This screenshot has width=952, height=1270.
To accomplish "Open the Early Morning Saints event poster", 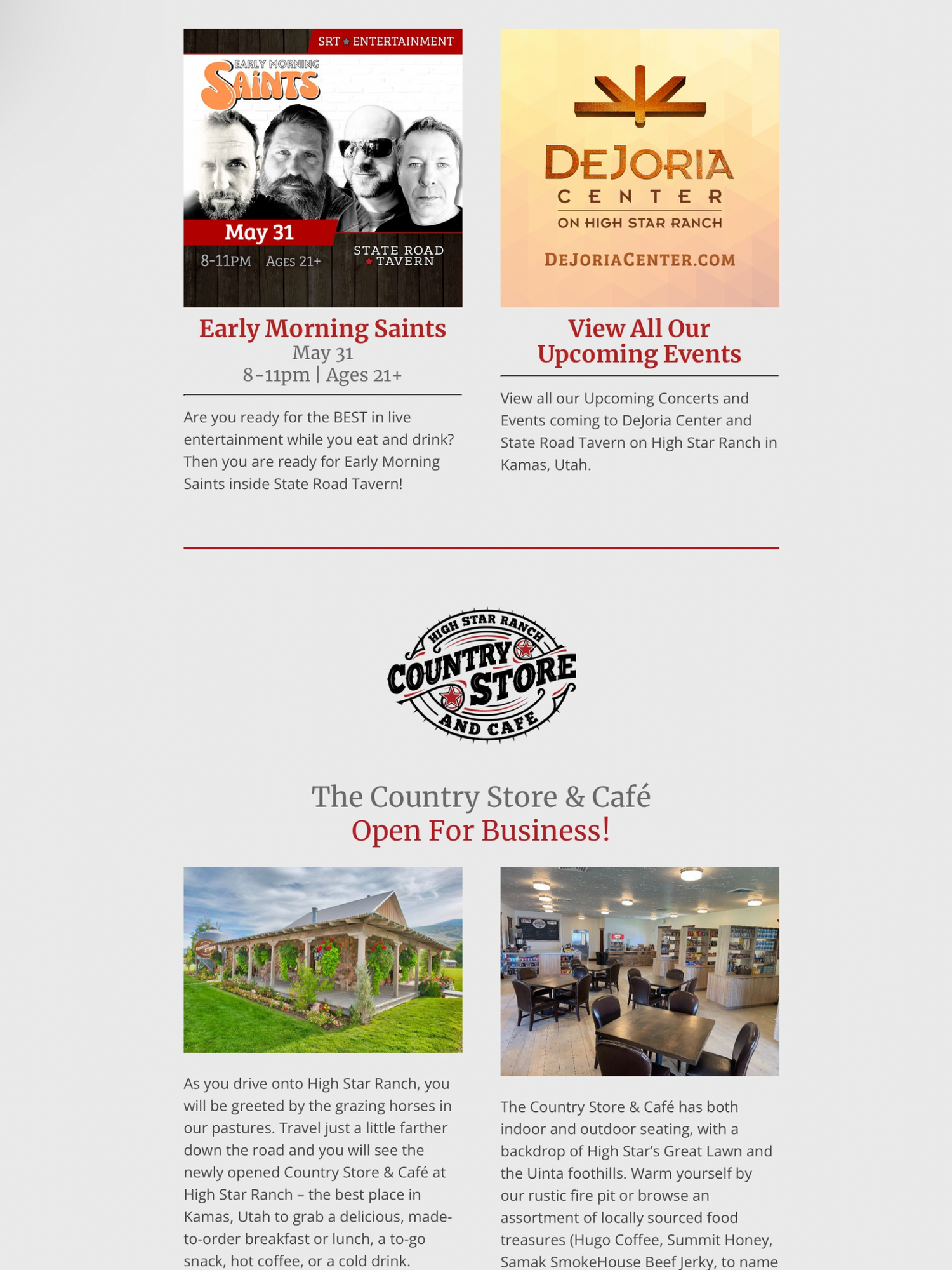I will point(322,168).
